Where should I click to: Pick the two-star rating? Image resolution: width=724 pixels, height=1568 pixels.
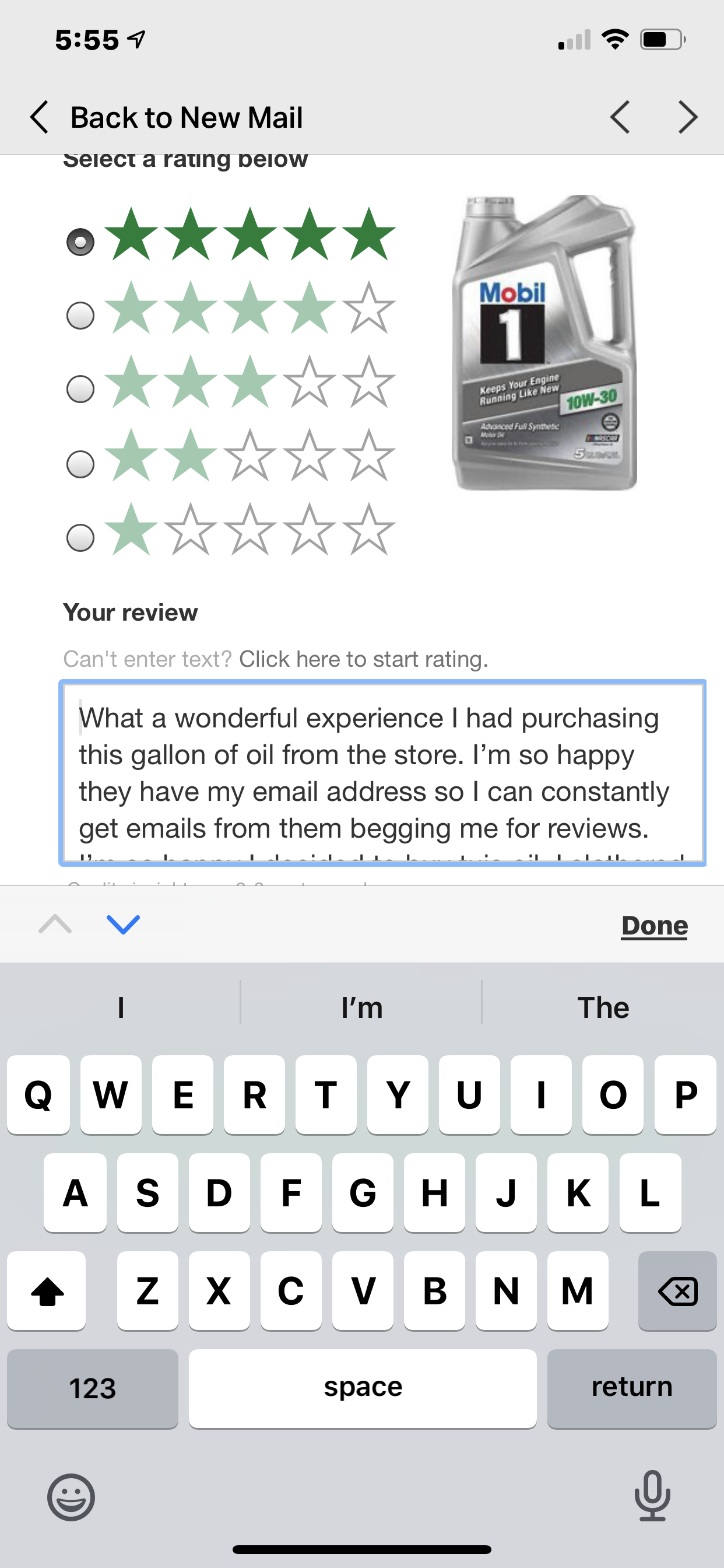pyautogui.click(x=80, y=464)
